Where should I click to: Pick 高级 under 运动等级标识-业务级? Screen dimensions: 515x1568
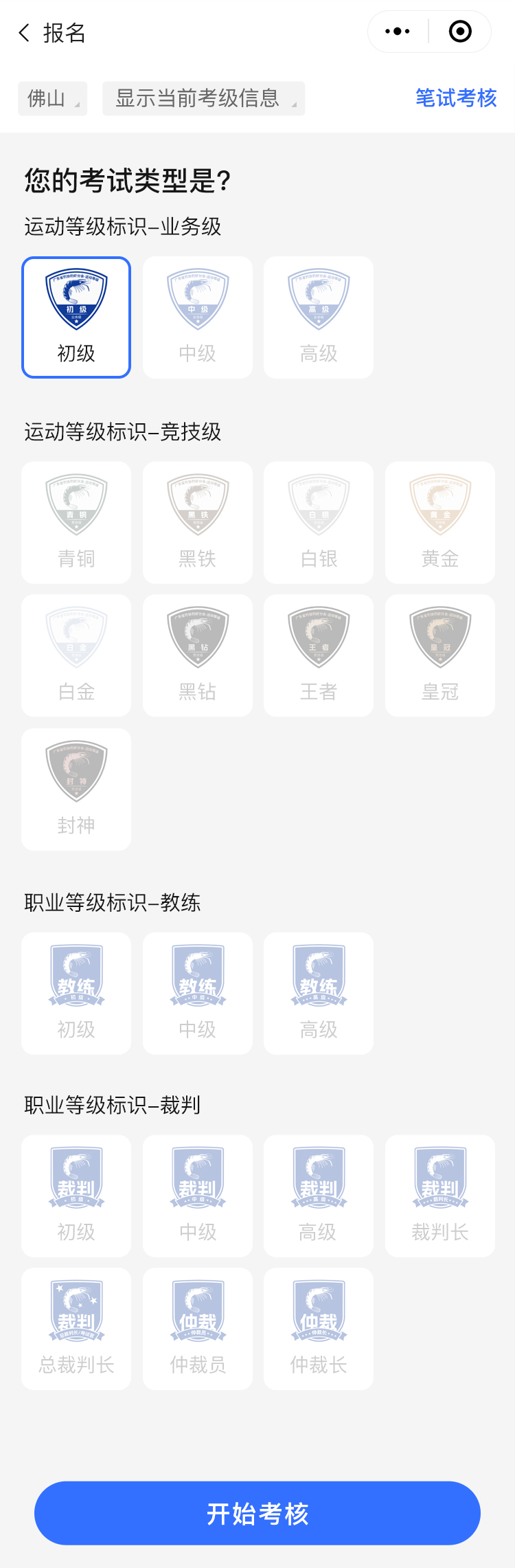coord(319,317)
